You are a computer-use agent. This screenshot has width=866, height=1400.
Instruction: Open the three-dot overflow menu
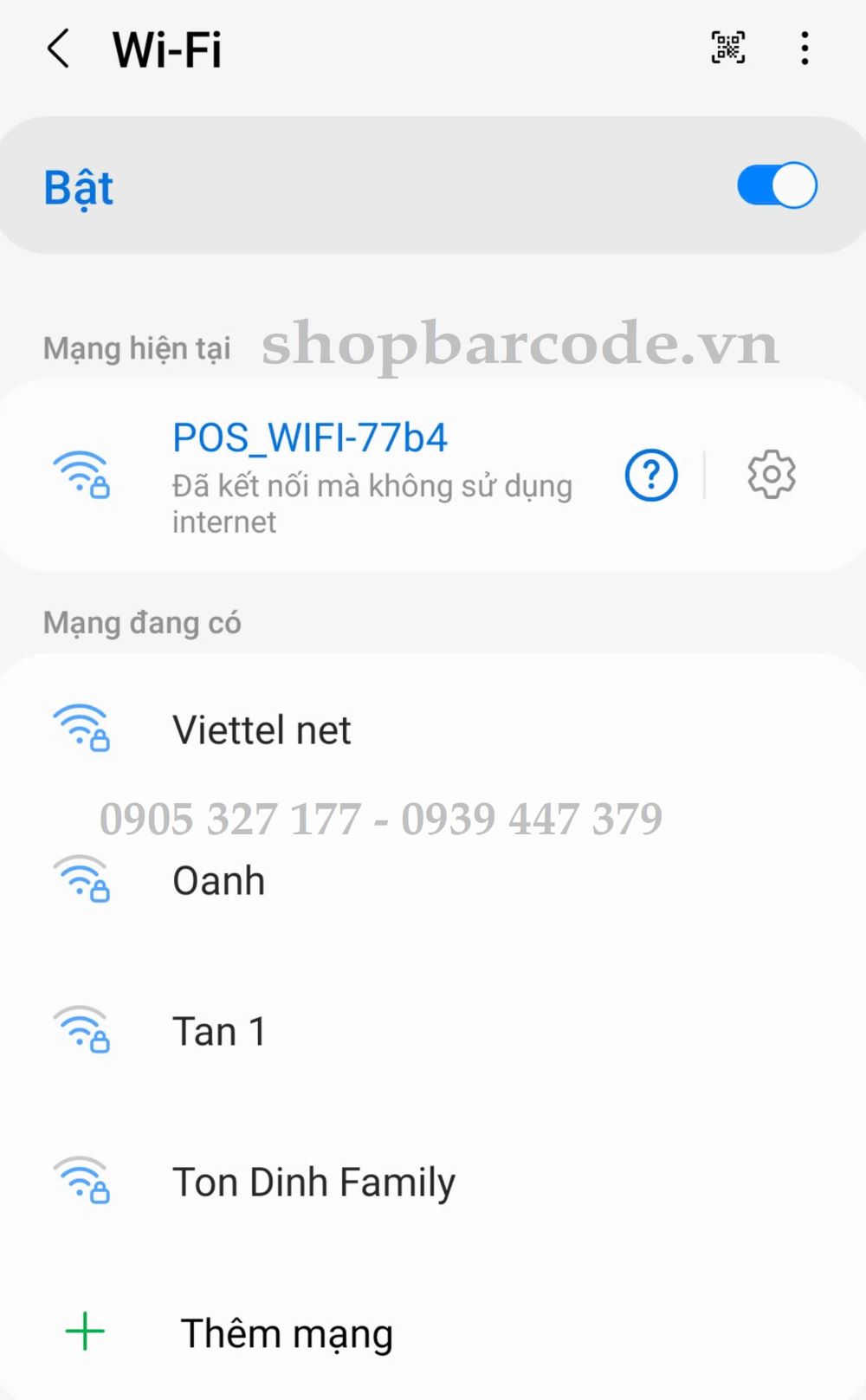pos(805,49)
